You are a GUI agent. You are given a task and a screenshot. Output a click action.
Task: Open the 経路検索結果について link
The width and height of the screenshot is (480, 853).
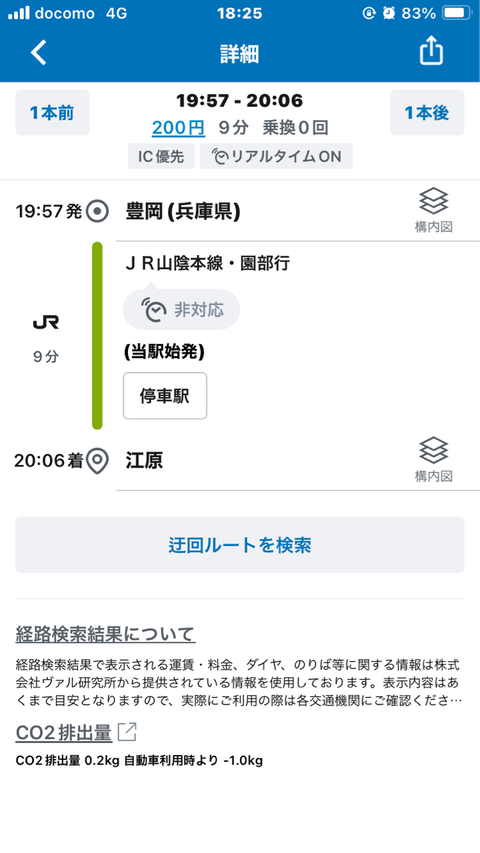coord(105,634)
